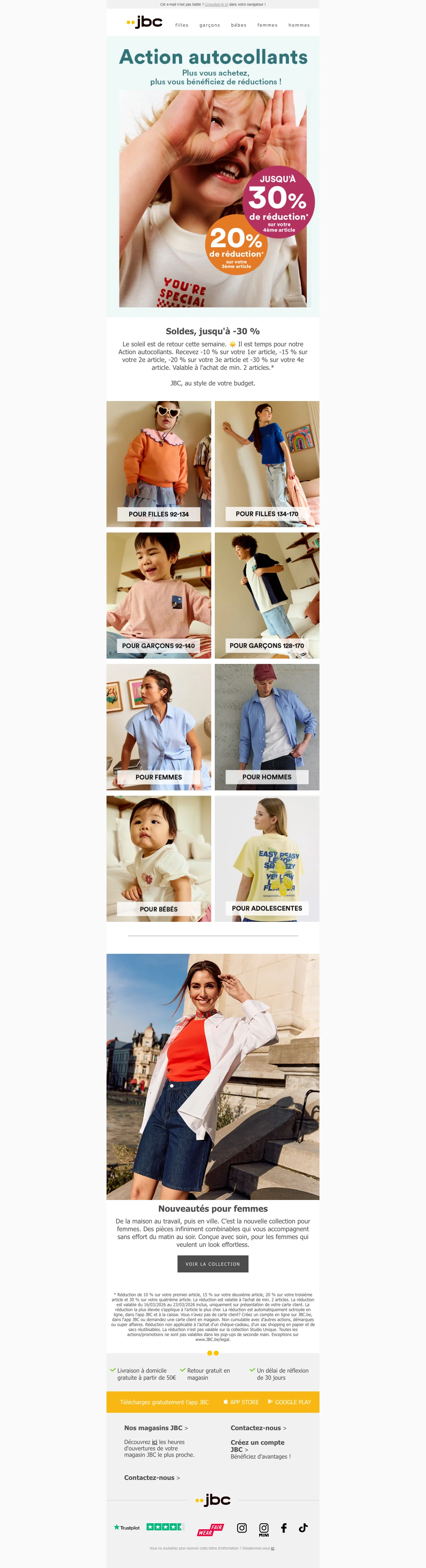Open the Pour femmes tile
Viewport: 426px width, 1568px height.
click(x=159, y=727)
